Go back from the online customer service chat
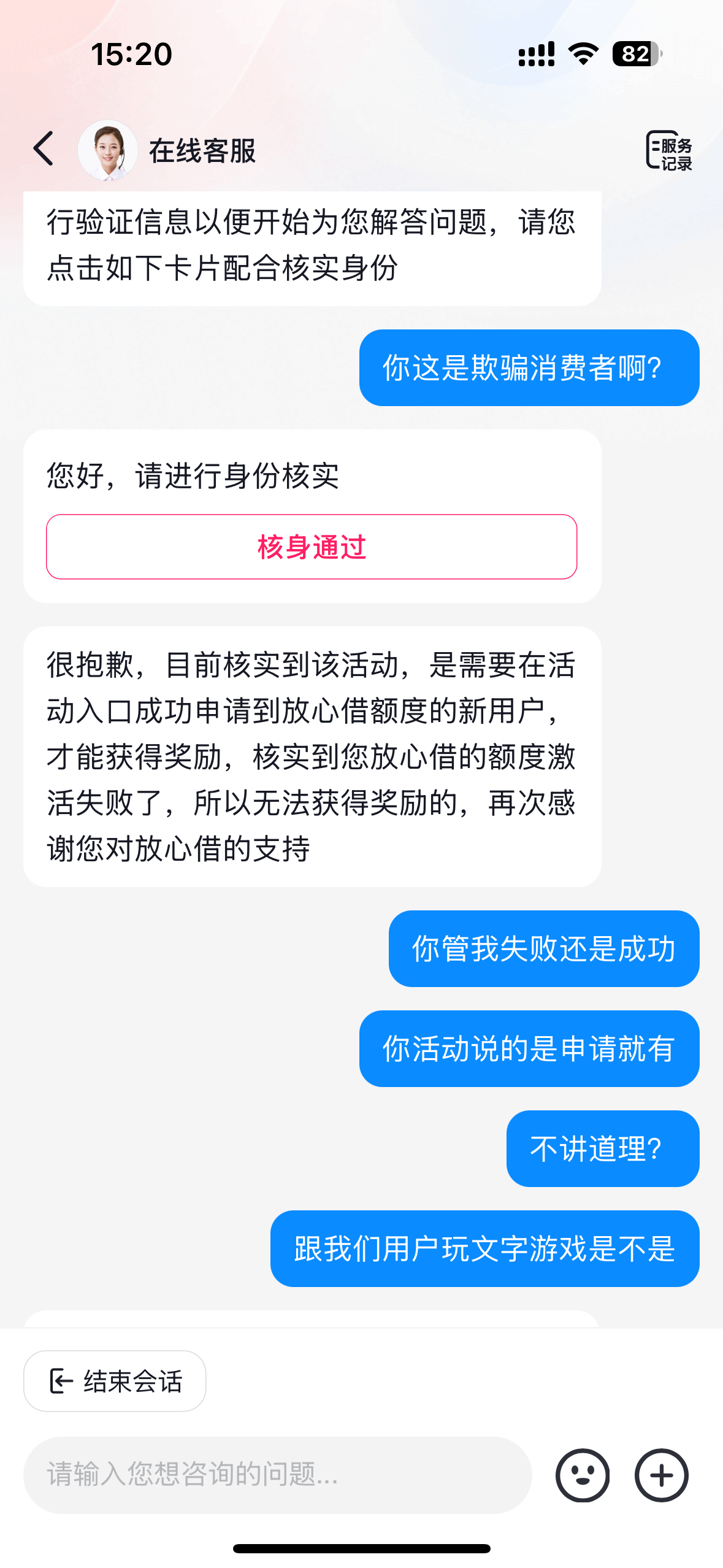723x1568 pixels. (44, 149)
